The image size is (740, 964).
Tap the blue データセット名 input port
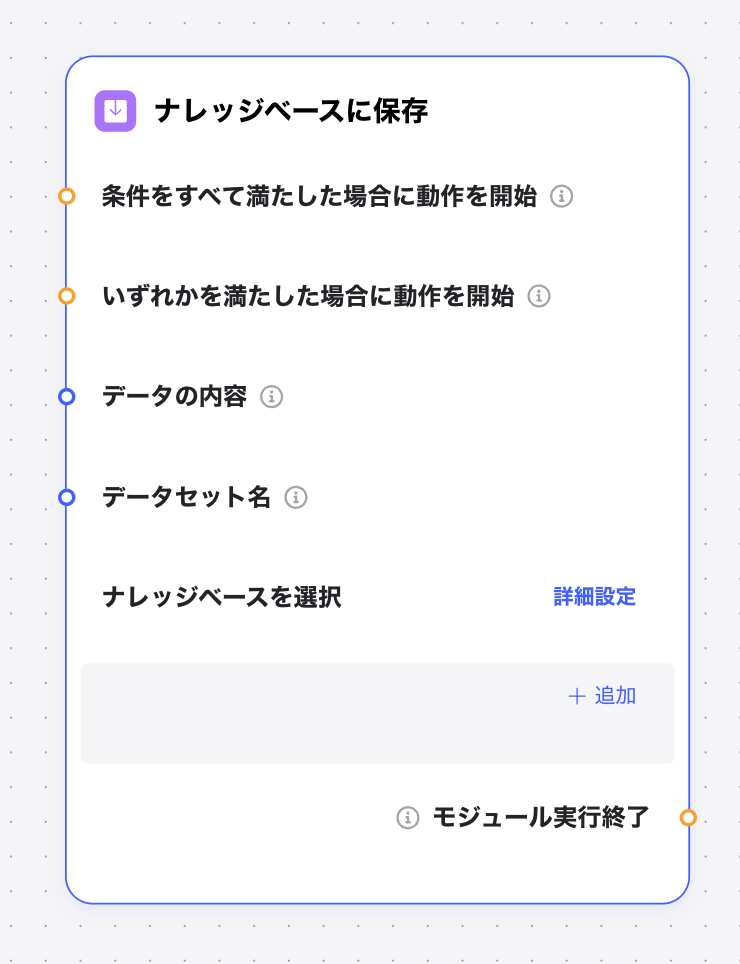(67, 497)
